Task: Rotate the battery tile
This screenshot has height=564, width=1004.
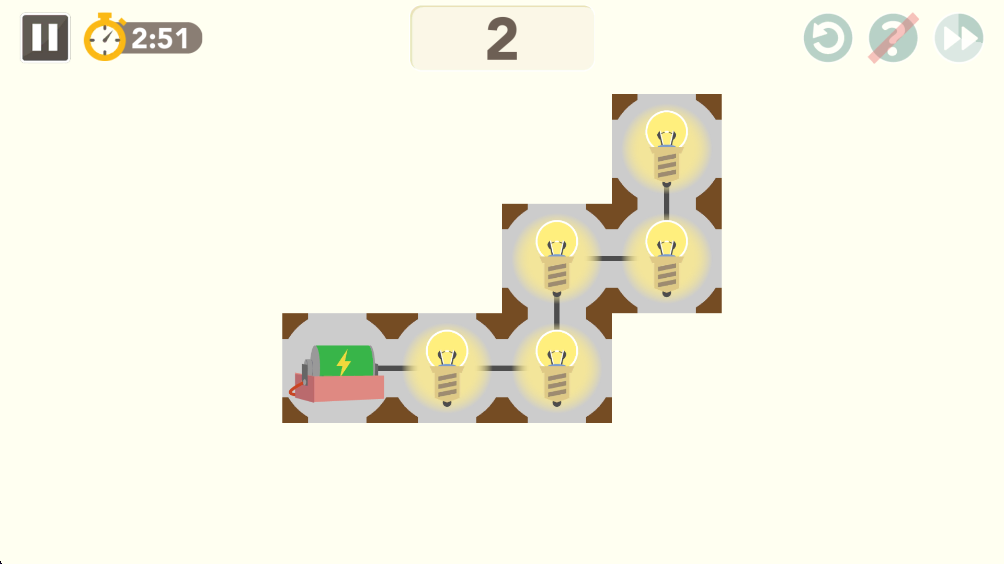Action: 337,368
